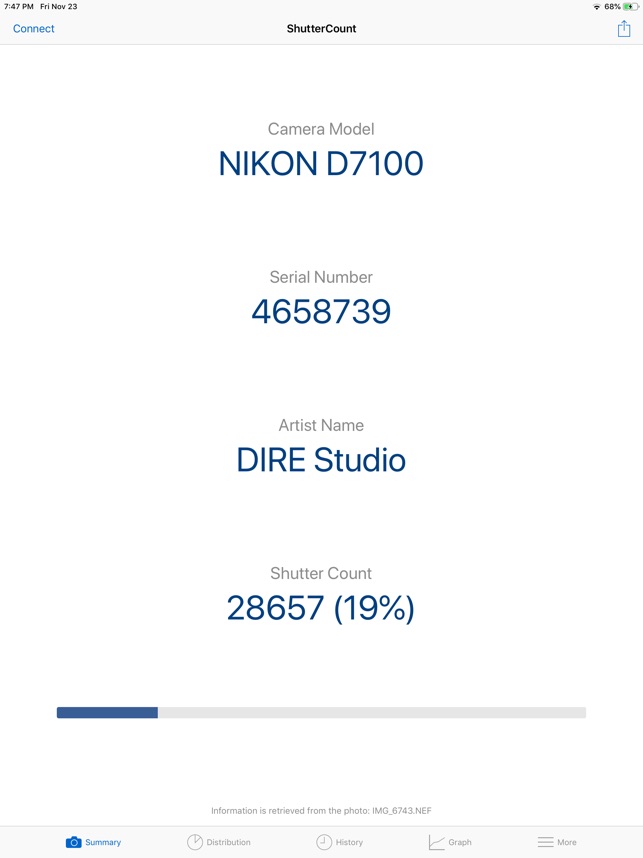Image resolution: width=643 pixels, height=858 pixels.
Task: Share the shutter count summary
Action: pos(624,28)
